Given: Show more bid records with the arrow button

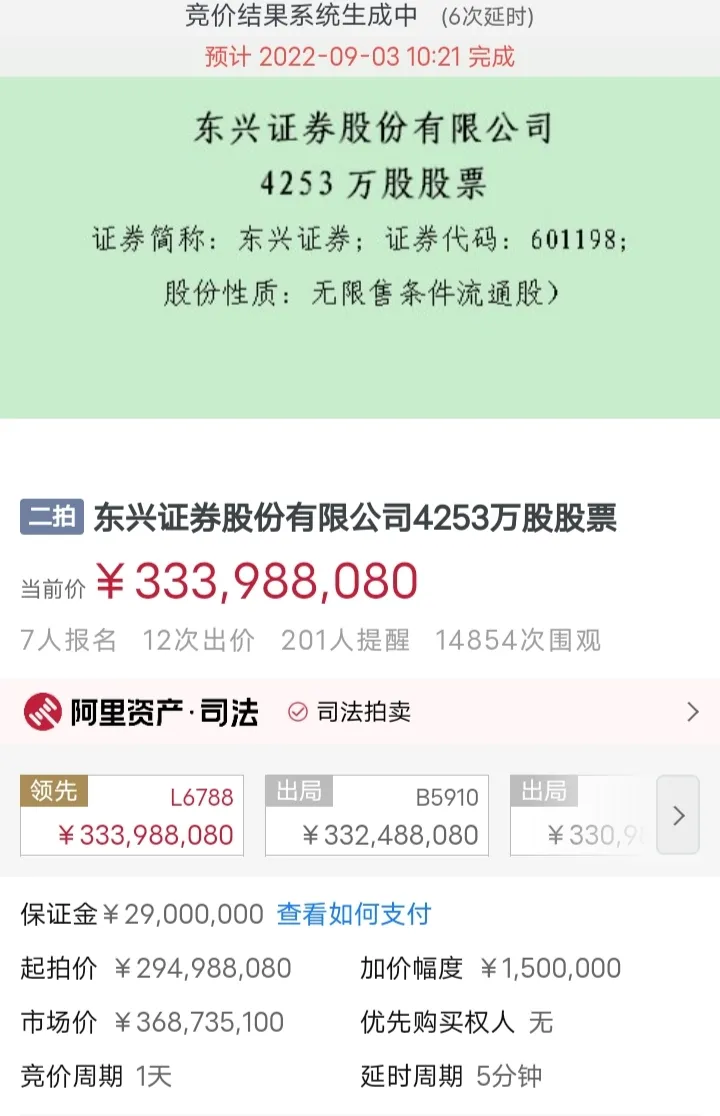Looking at the screenshot, I should 678,815.
